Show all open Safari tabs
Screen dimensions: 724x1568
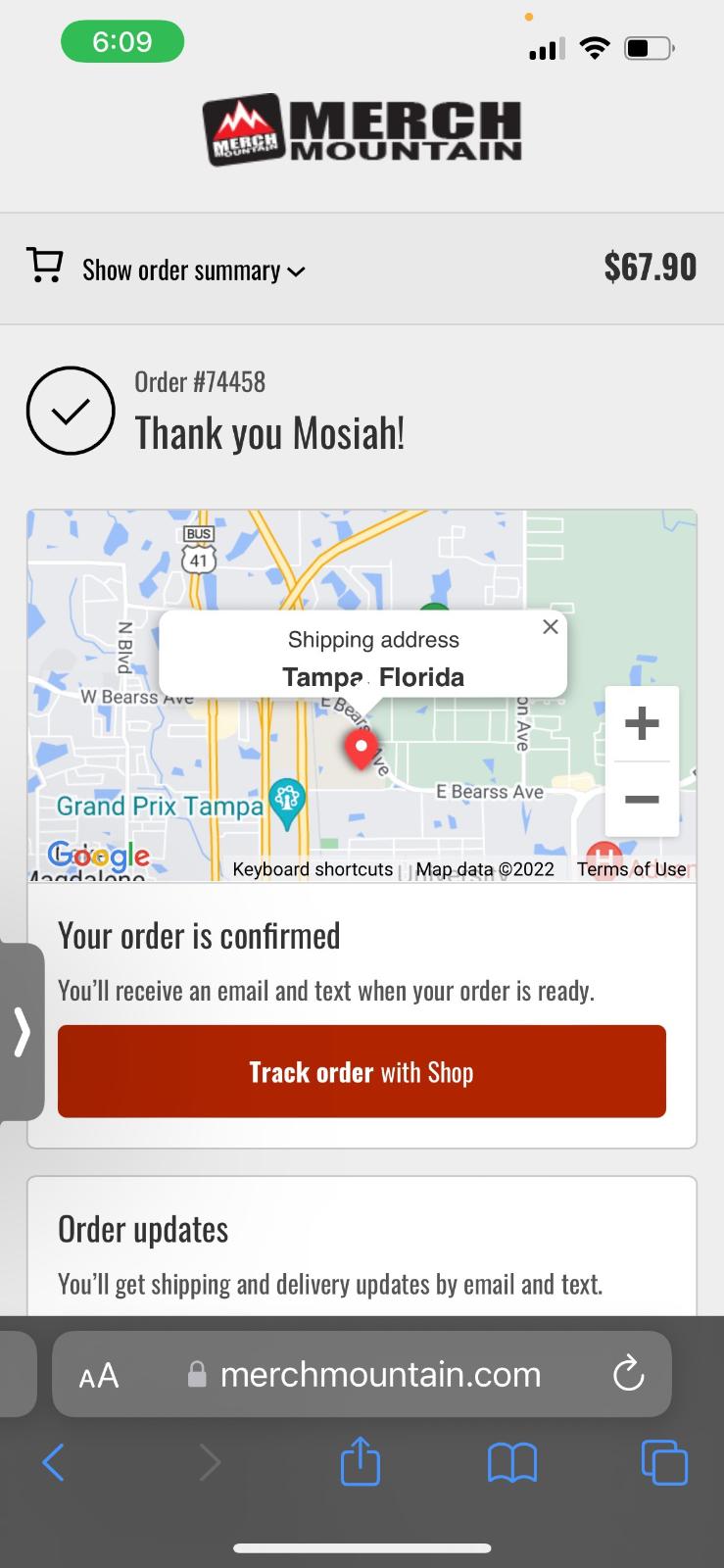[664, 1463]
